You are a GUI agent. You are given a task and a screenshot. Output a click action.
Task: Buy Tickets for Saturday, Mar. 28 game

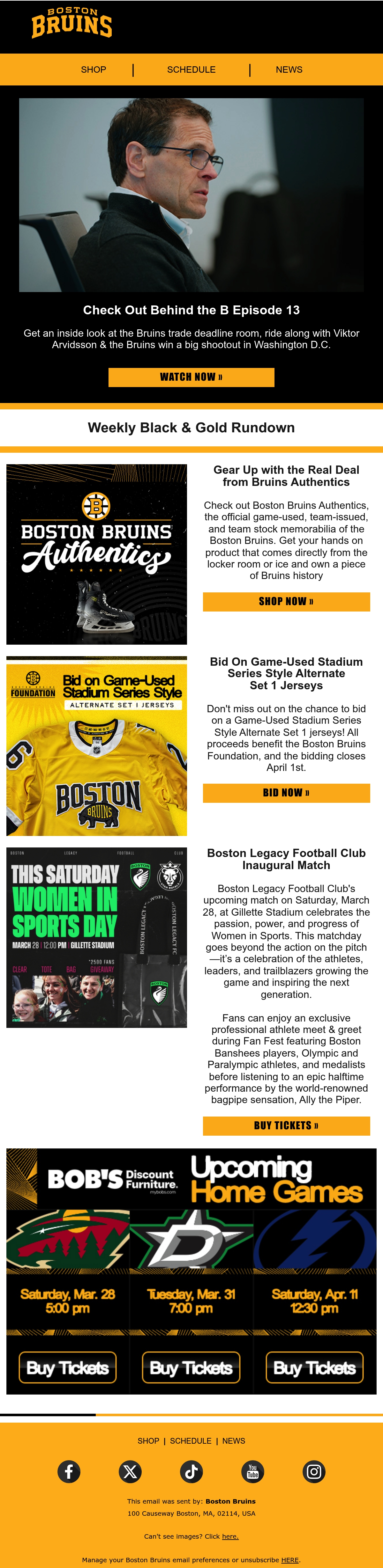[68, 1368]
